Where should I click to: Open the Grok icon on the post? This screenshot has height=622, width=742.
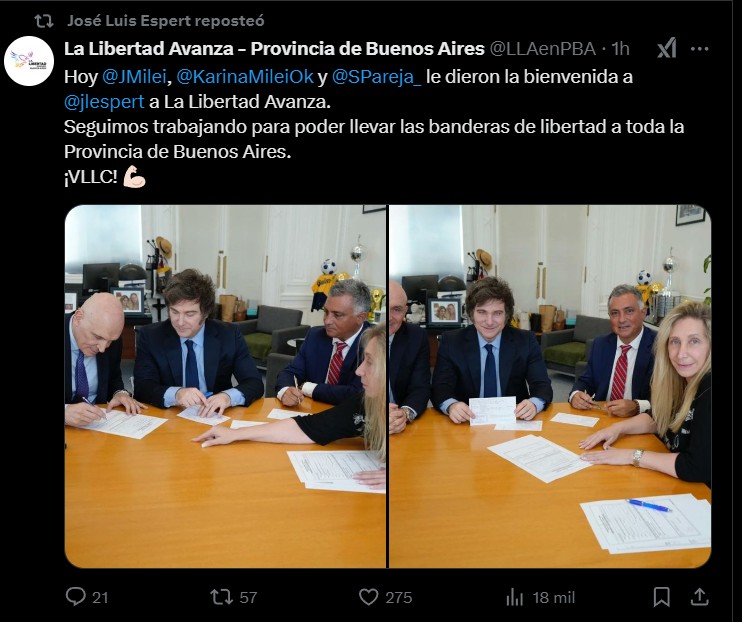(x=666, y=48)
